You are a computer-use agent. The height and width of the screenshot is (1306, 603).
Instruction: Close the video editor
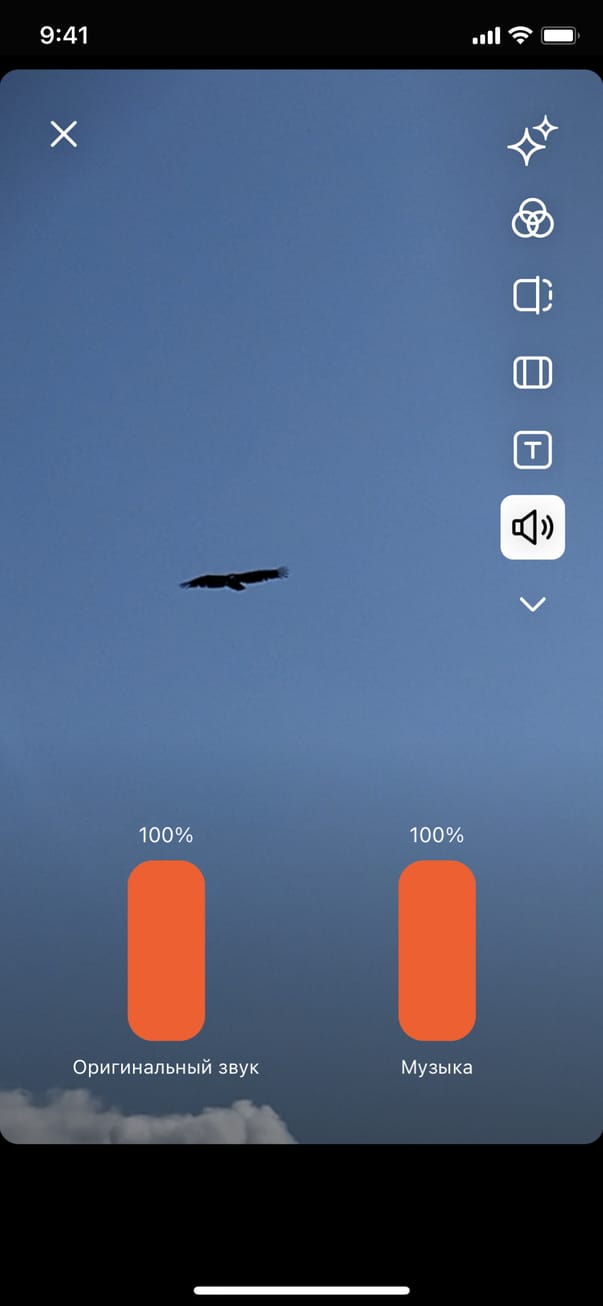click(64, 134)
